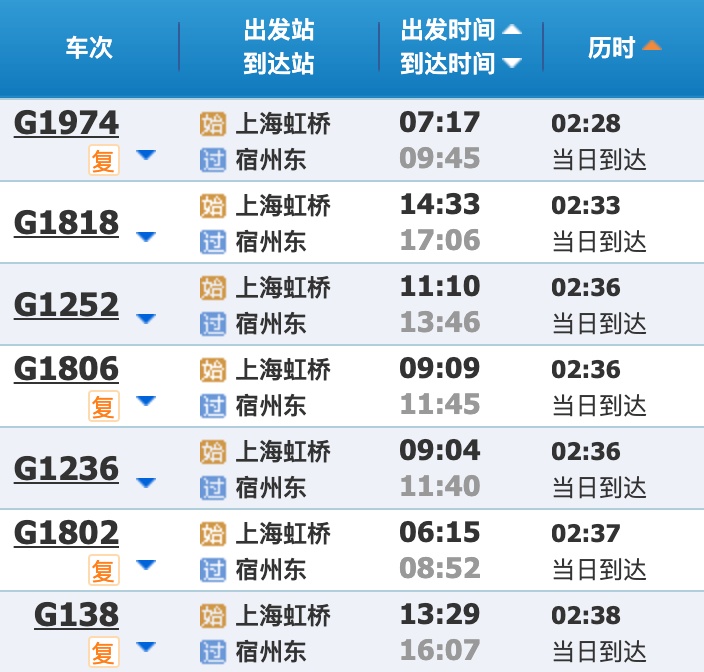The image size is (704, 672).
Task: Expand the stop list arrow for G1974
Action: [146, 155]
